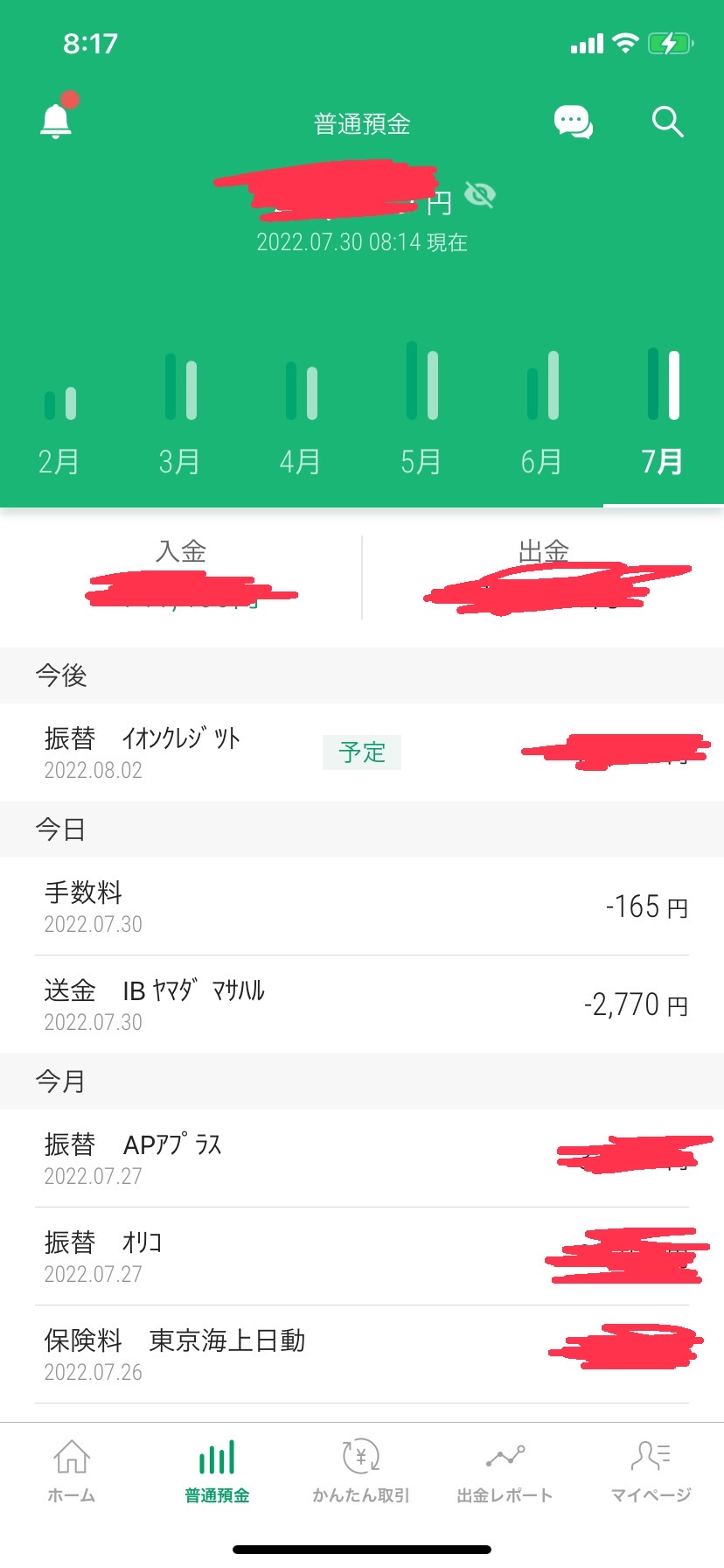Switch to マイページ tab

pos(651,1471)
